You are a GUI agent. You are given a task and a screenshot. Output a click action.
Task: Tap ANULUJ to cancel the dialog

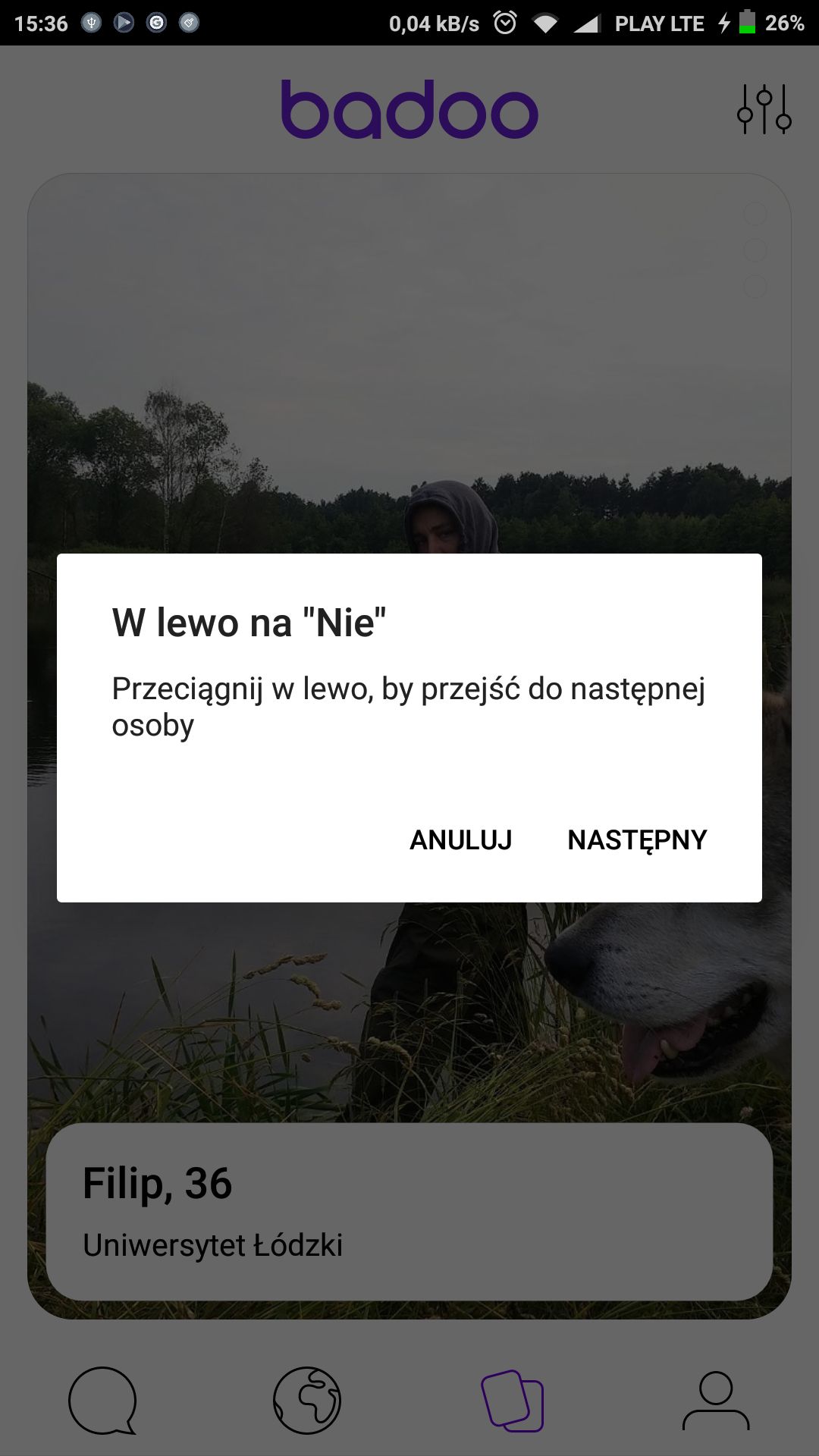coord(460,839)
